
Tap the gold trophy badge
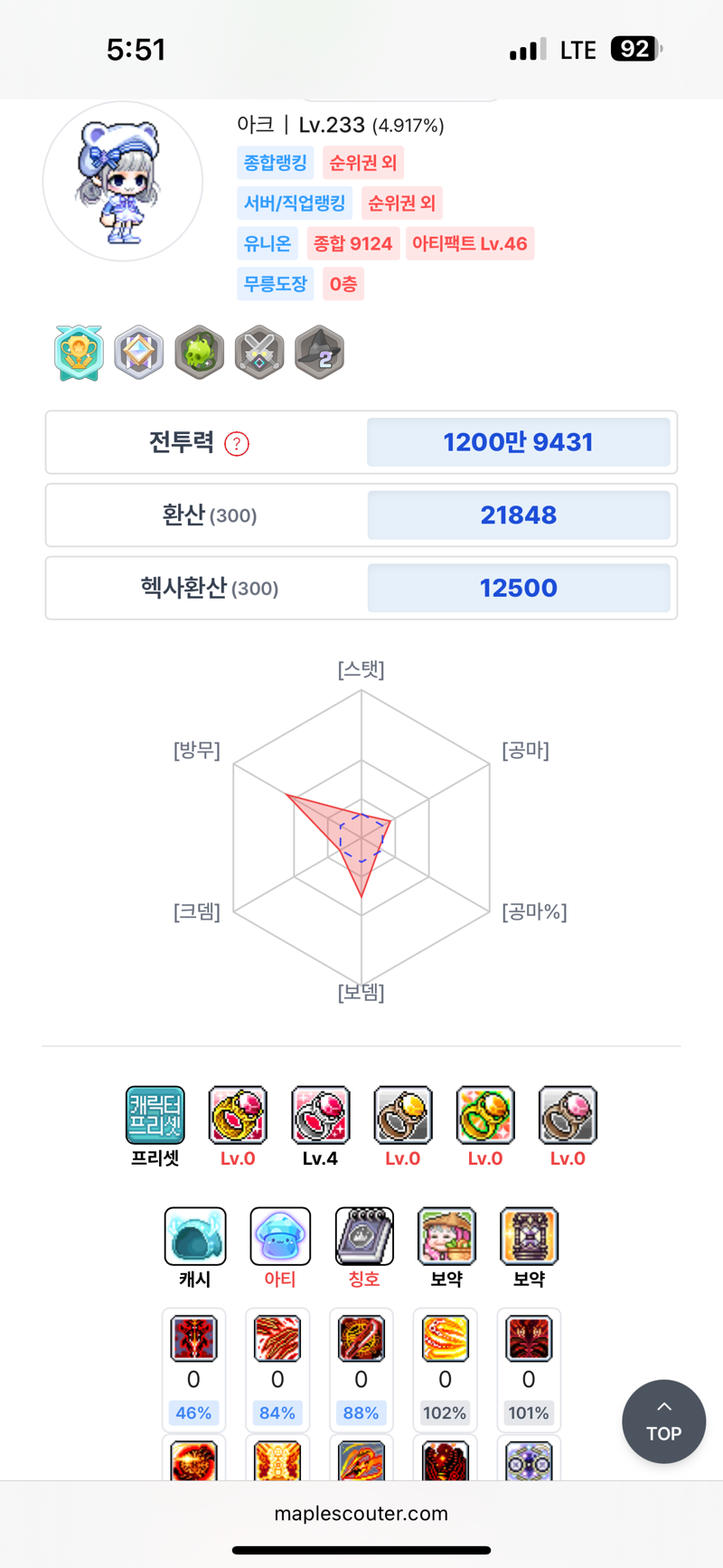pyautogui.click(x=79, y=353)
